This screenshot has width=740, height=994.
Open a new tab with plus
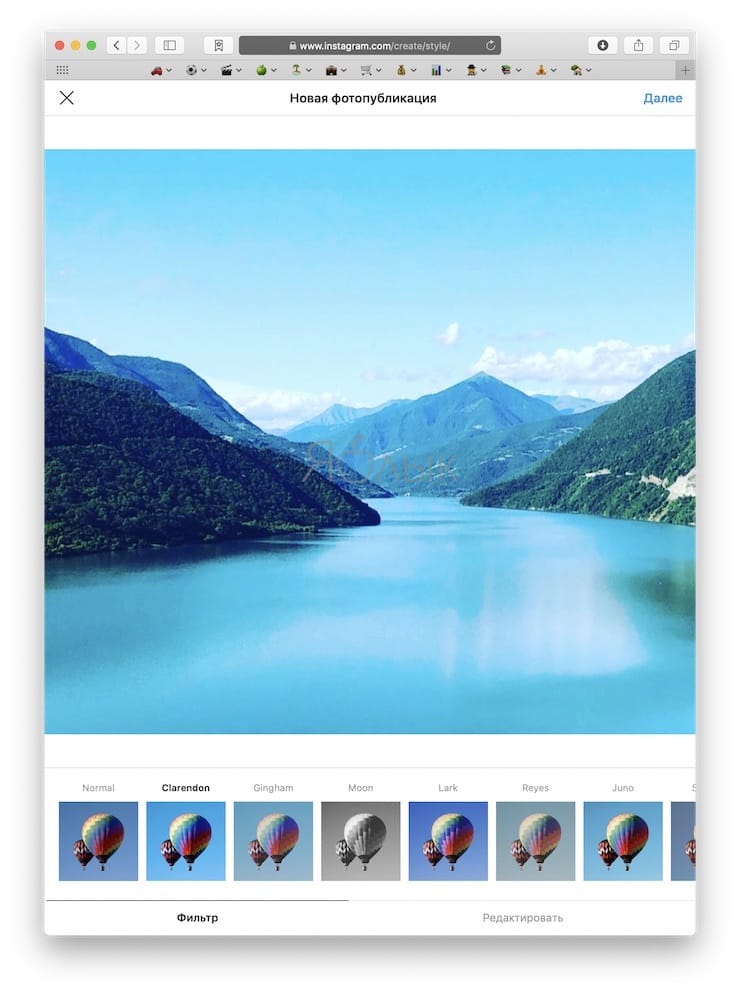click(x=685, y=70)
